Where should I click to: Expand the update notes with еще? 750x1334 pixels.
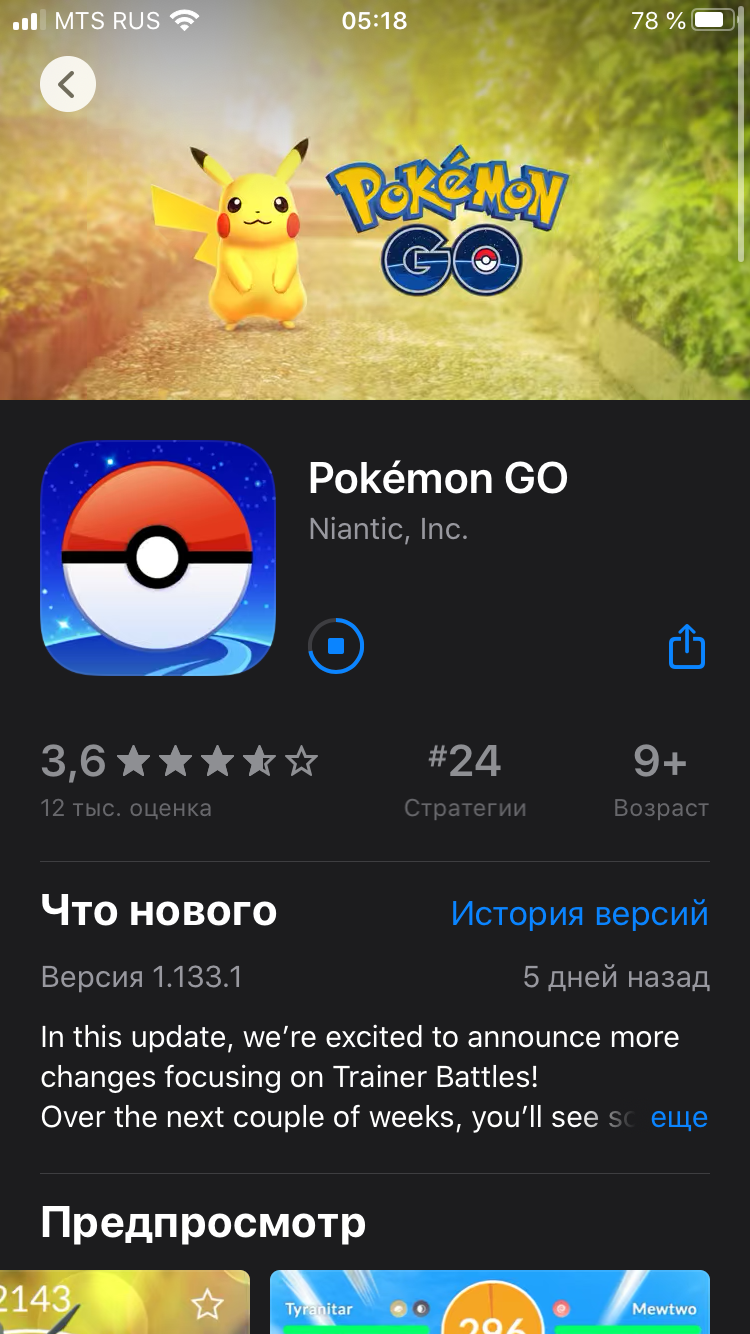(x=679, y=1117)
